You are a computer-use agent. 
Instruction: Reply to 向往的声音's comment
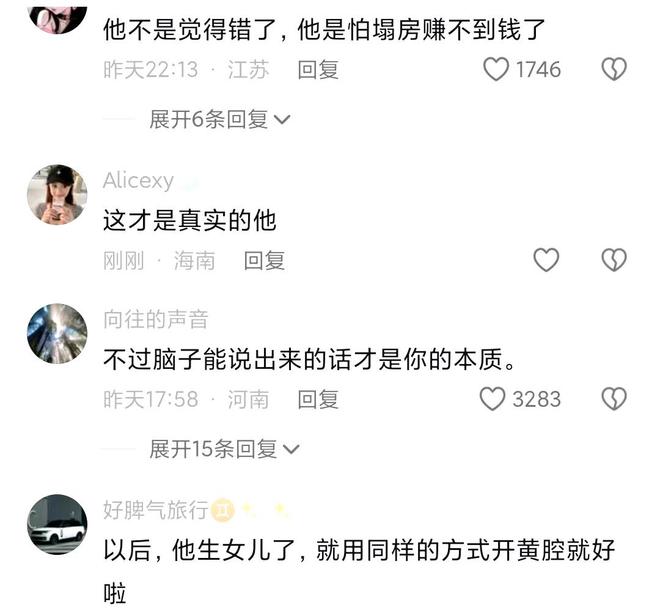coord(318,399)
